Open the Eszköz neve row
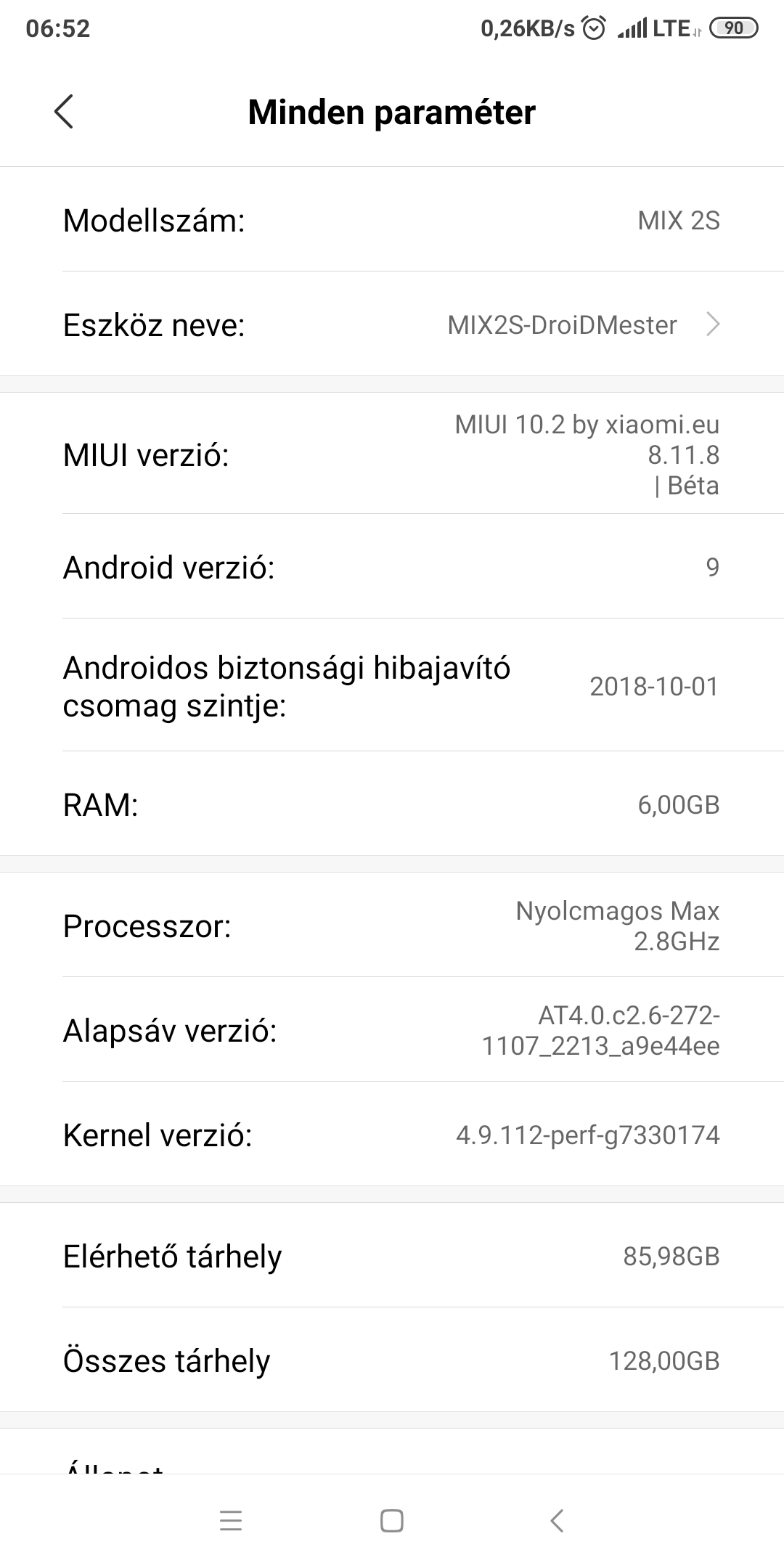784x1568 pixels. coord(392,324)
